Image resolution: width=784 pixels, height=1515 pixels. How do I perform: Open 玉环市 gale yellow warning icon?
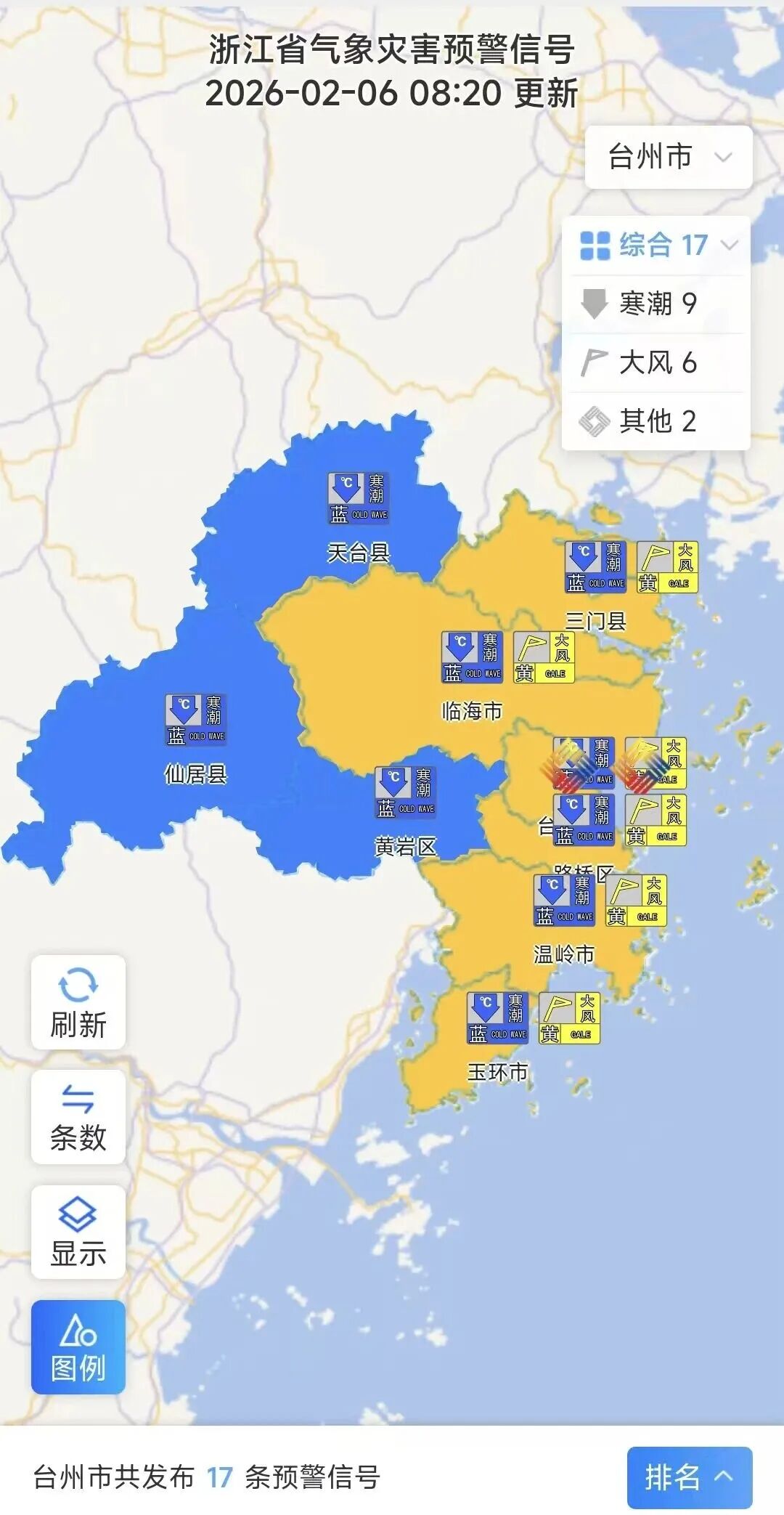(x=569, y=1018)
